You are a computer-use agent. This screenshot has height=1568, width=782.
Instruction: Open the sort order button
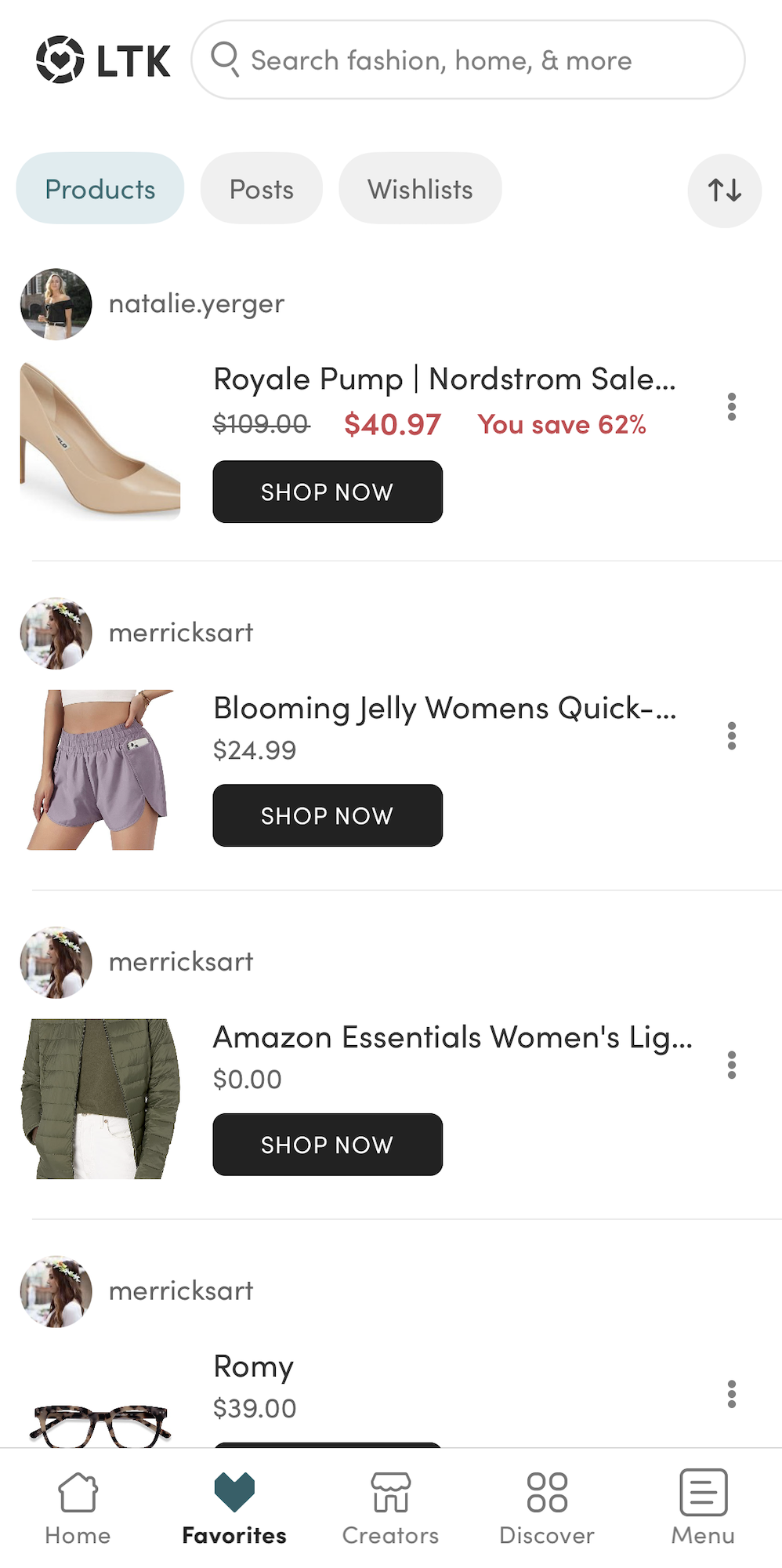tap(724, 190)
